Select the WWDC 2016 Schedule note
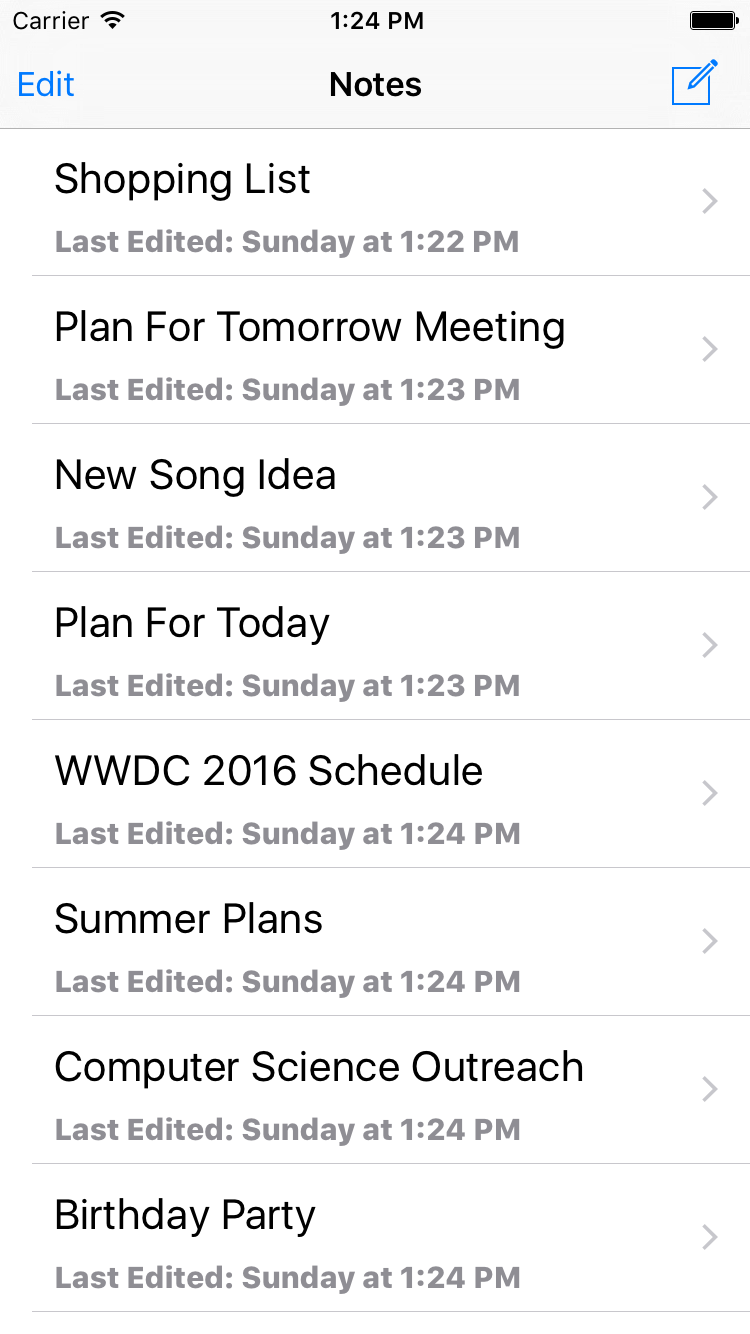The width and height of the screenshot is (750, 1334). tap(375, 794)
